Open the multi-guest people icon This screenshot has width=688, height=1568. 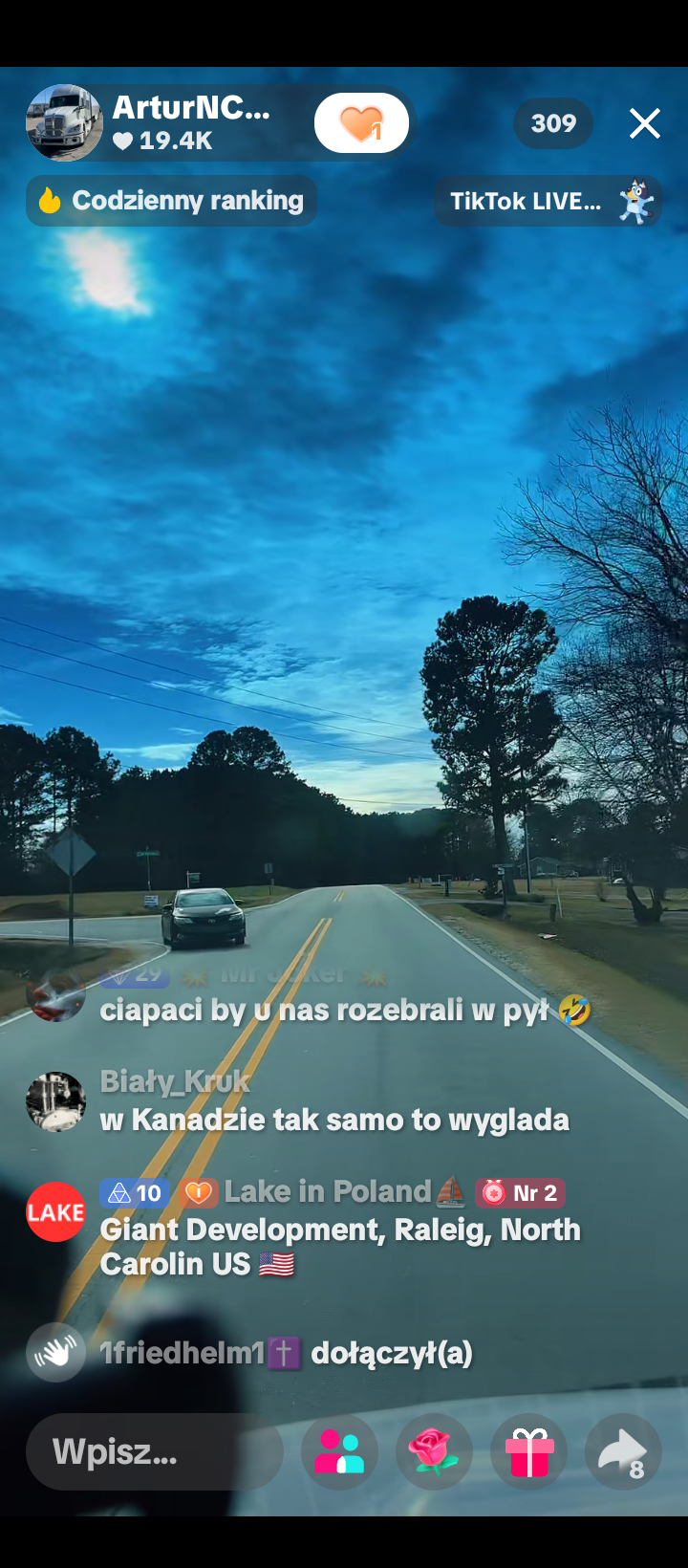click(x=339, y=1451)
